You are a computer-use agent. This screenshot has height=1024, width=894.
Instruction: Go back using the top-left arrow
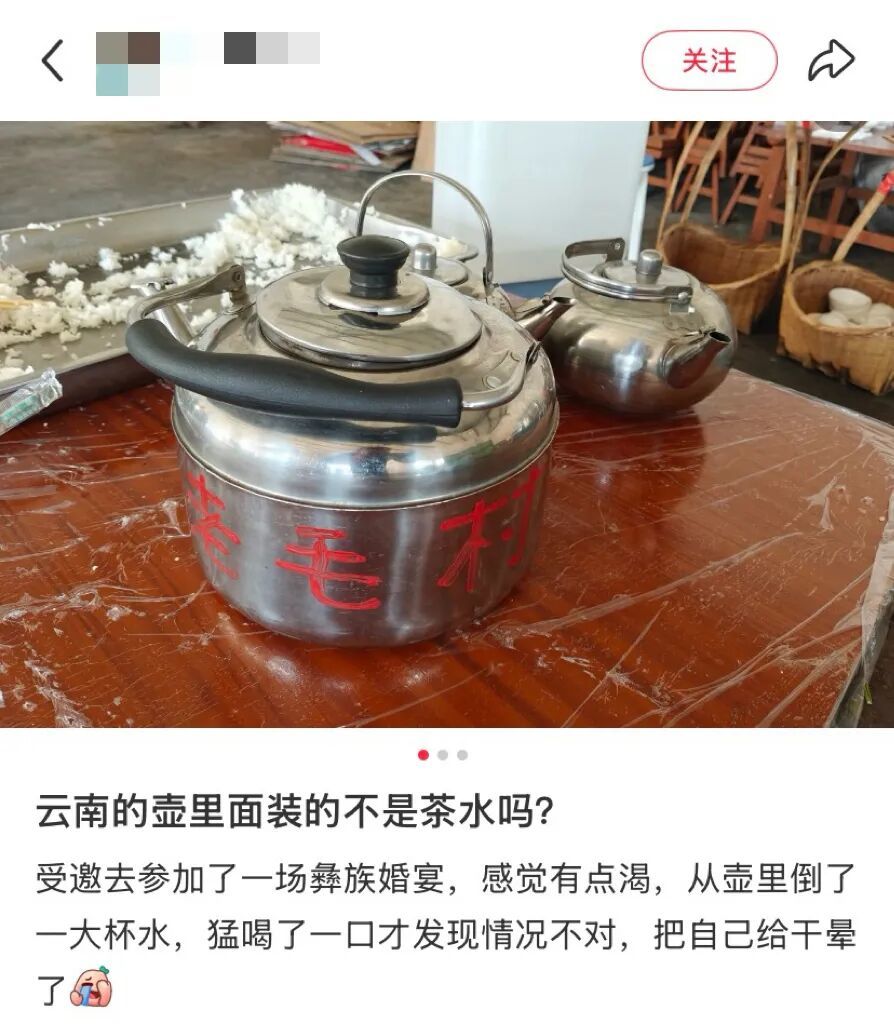52,61
